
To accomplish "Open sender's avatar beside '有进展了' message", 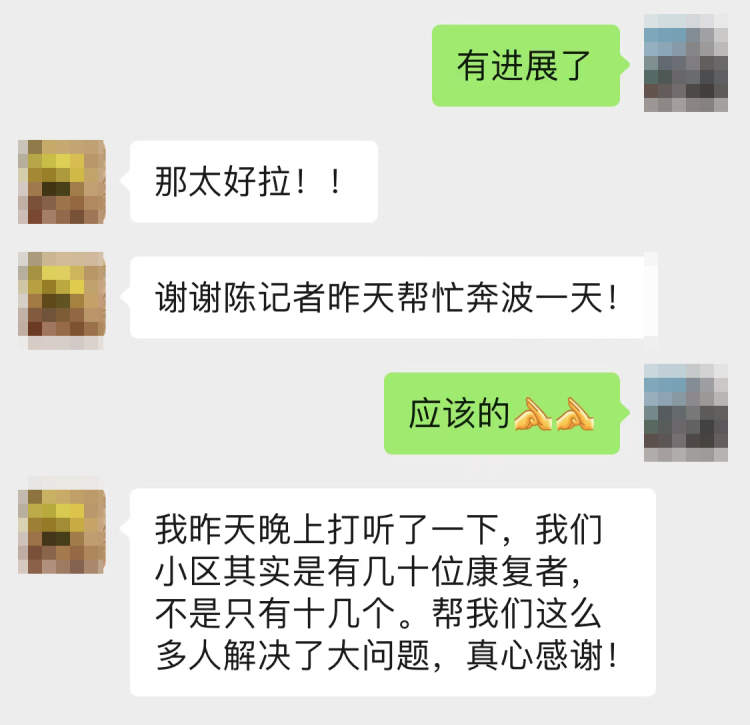I will [684, 62].
